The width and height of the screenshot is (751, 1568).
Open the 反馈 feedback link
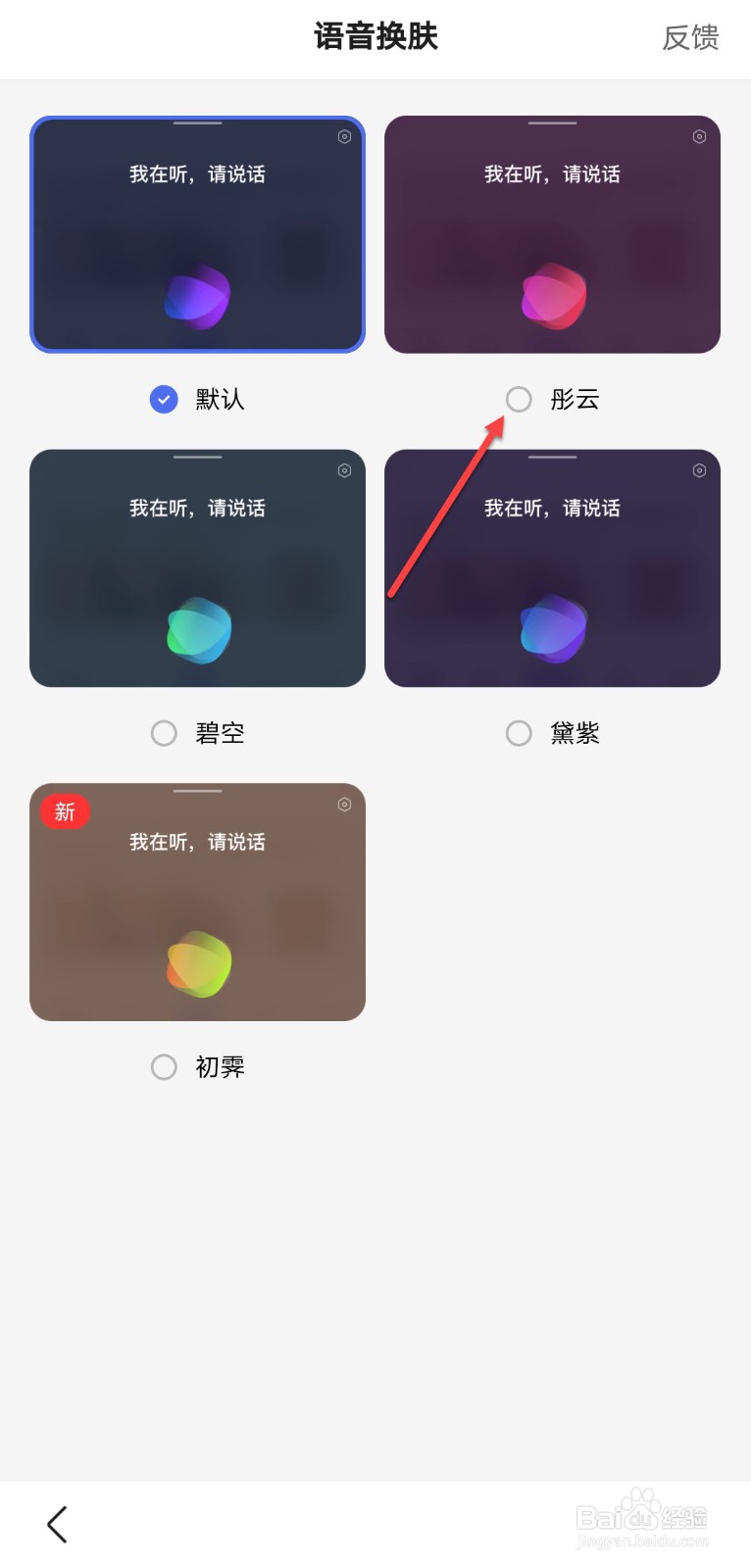pyautogui.click(x=690, y=38)
